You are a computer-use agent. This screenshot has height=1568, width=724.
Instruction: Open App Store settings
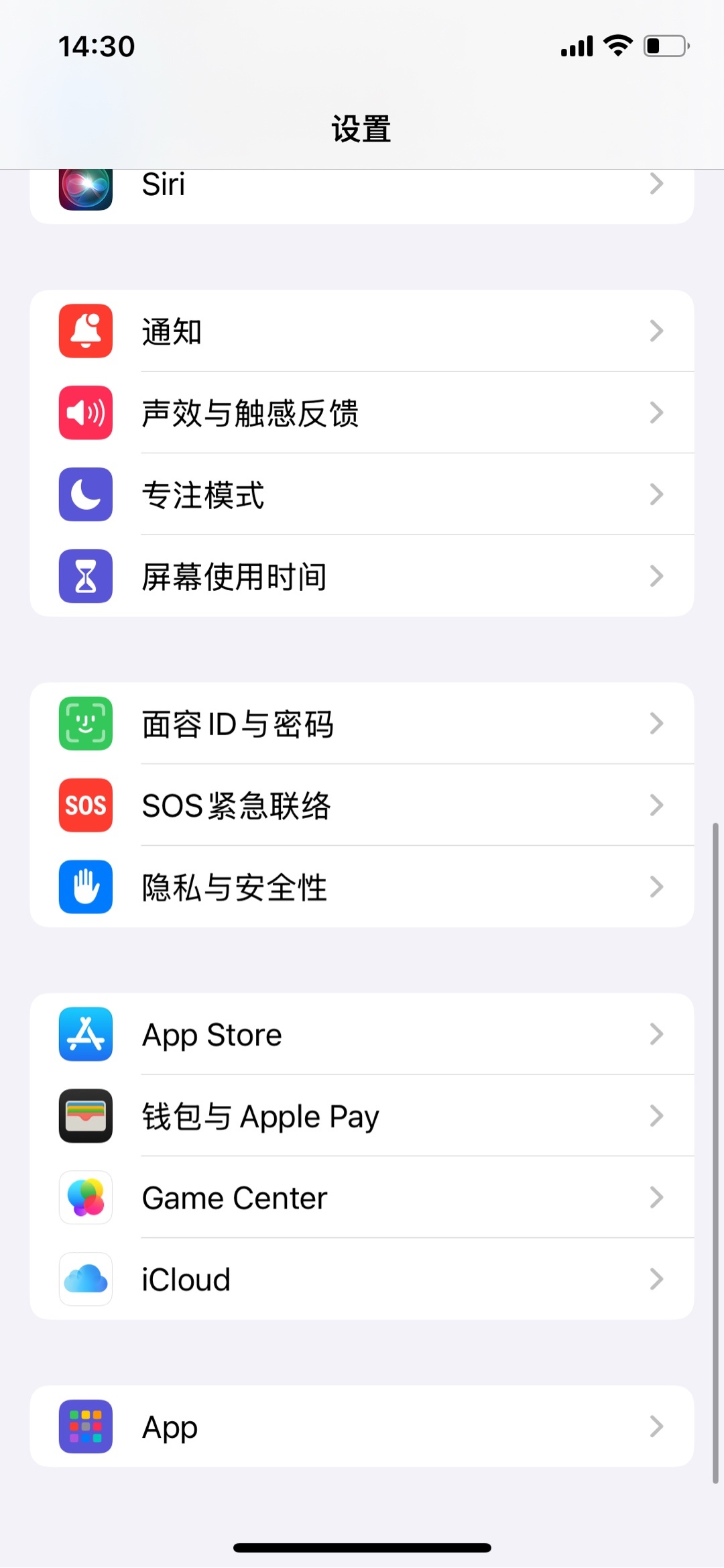click(362, 1035)
